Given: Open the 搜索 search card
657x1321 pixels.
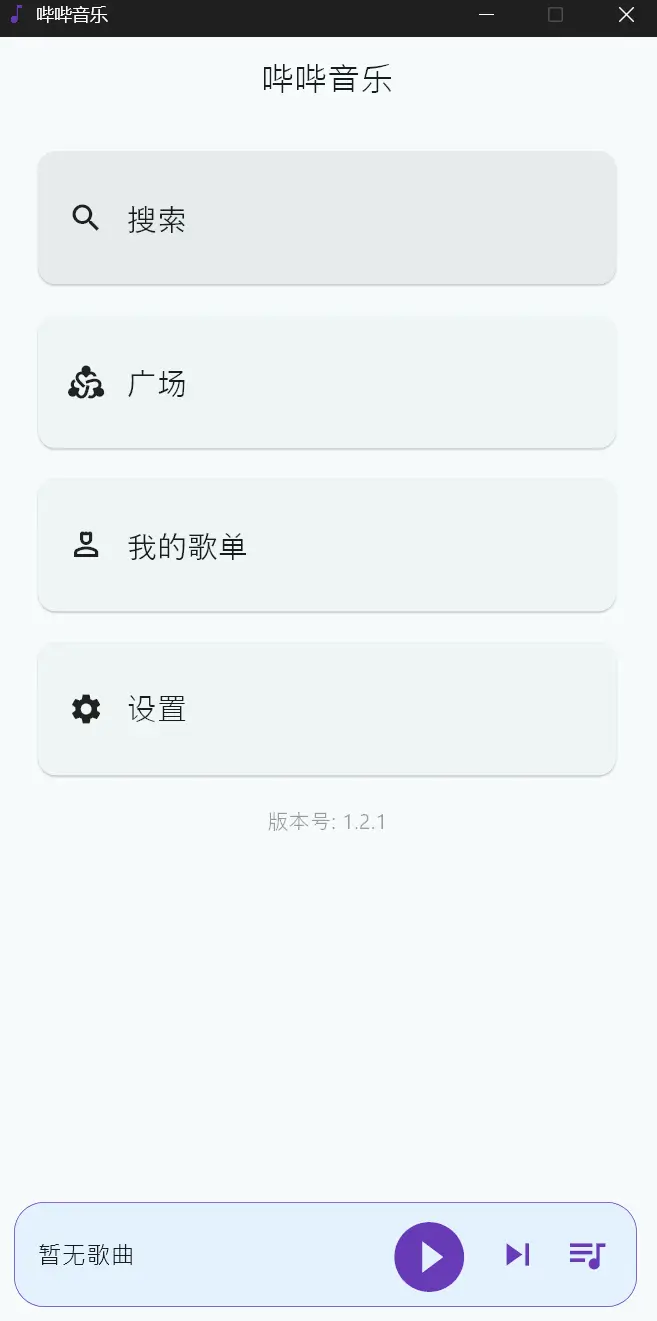Looking at the screenshot, I should pyautogui.click(x=327, y=218).
